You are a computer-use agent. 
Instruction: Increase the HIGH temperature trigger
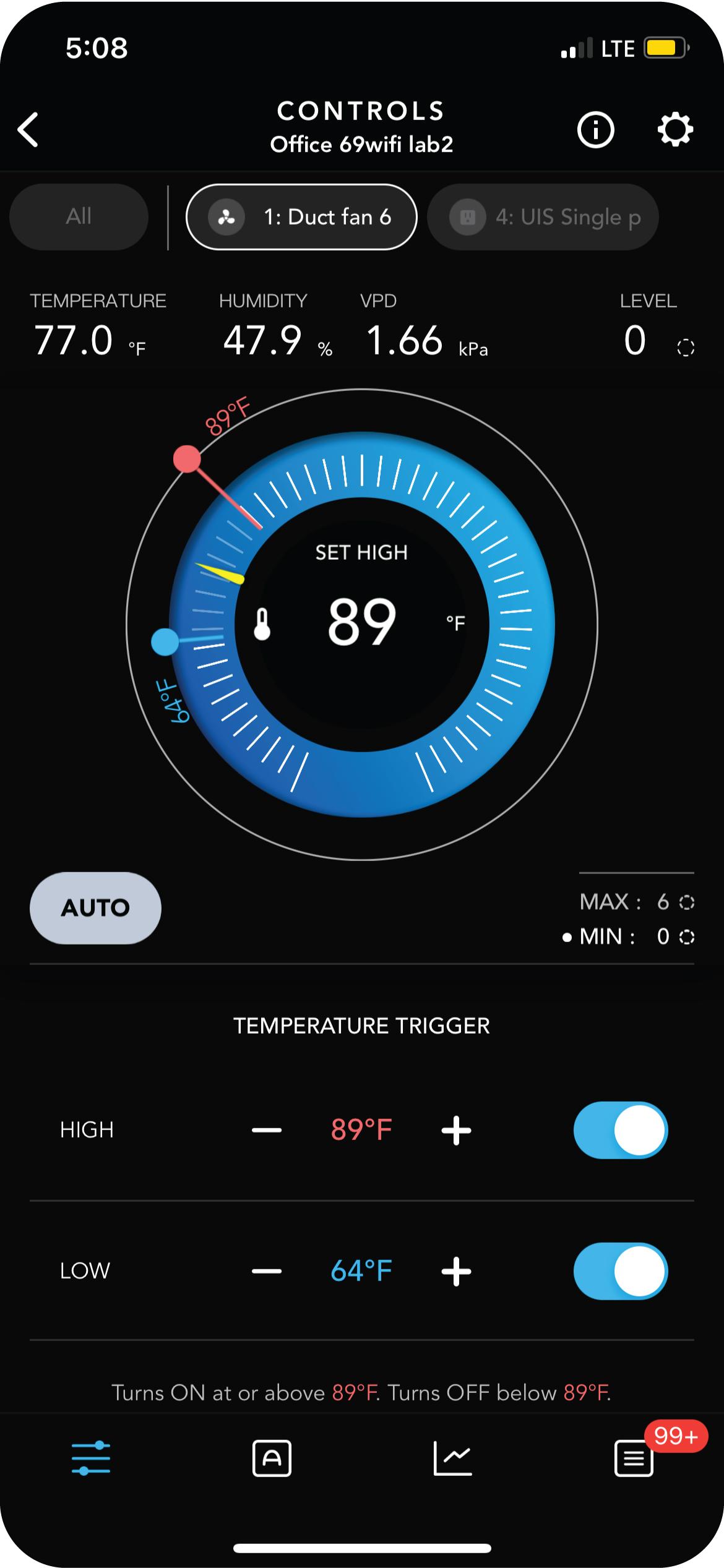456,1130
